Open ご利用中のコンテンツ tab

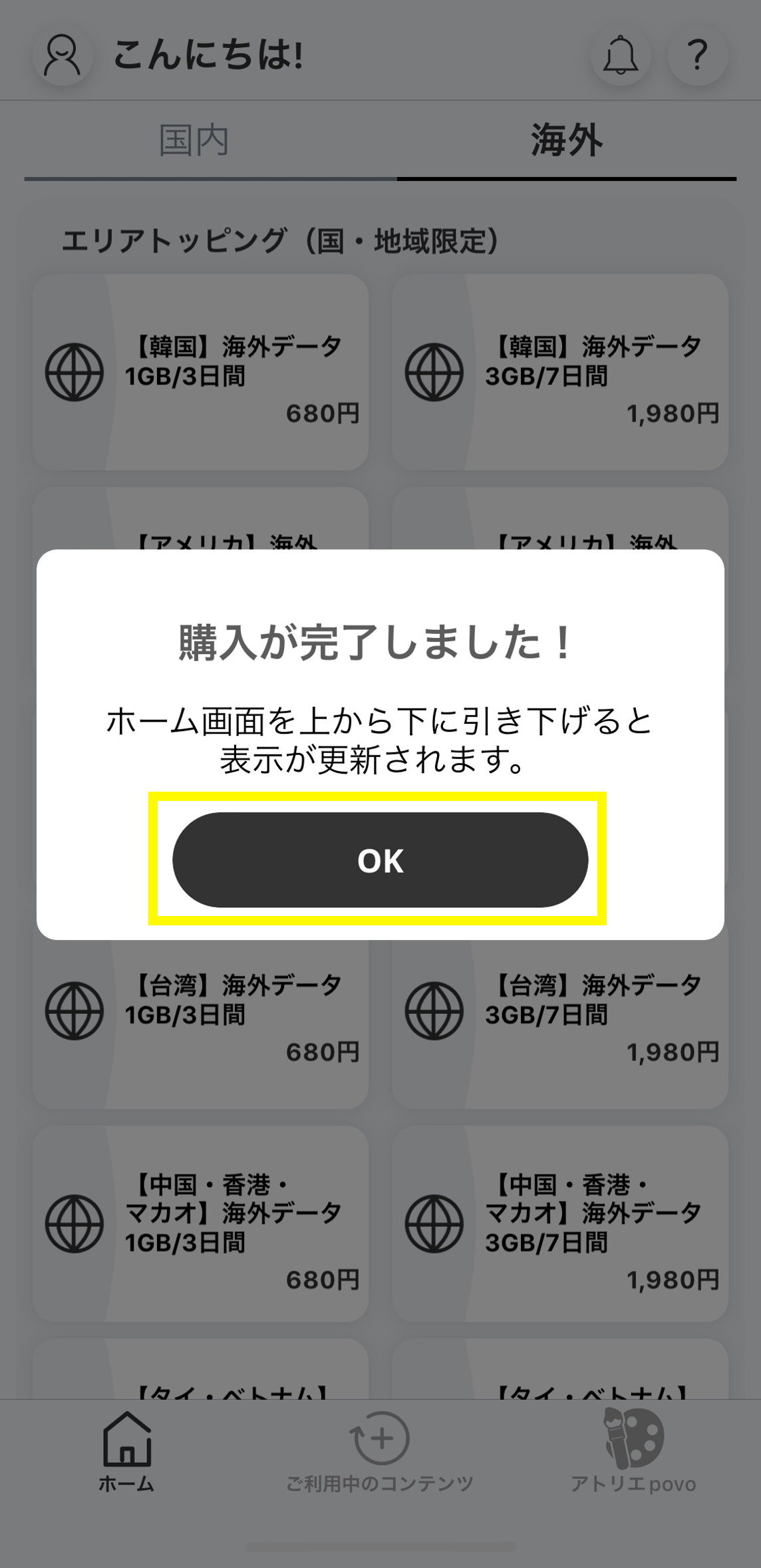380,1452
